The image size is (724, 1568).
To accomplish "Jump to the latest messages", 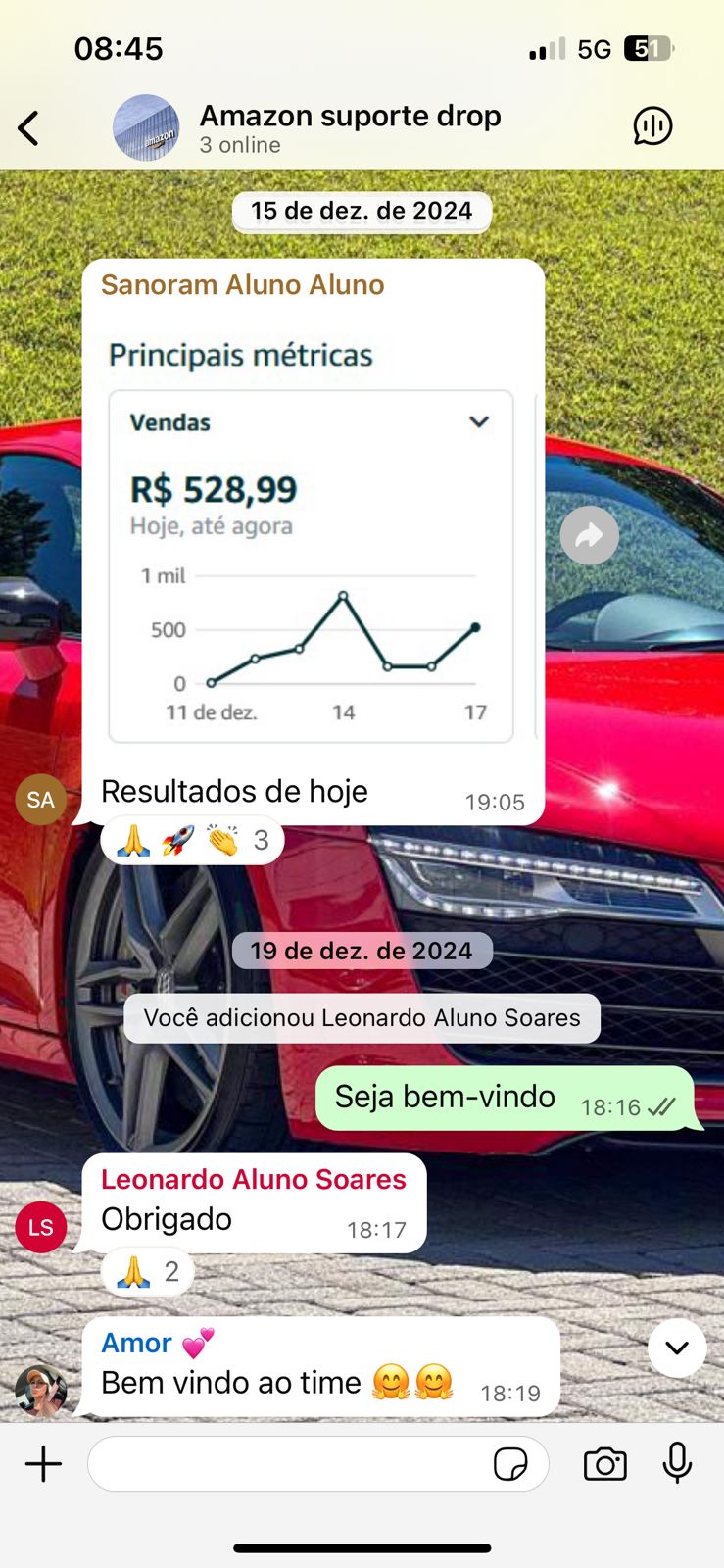I will 677,1347.
